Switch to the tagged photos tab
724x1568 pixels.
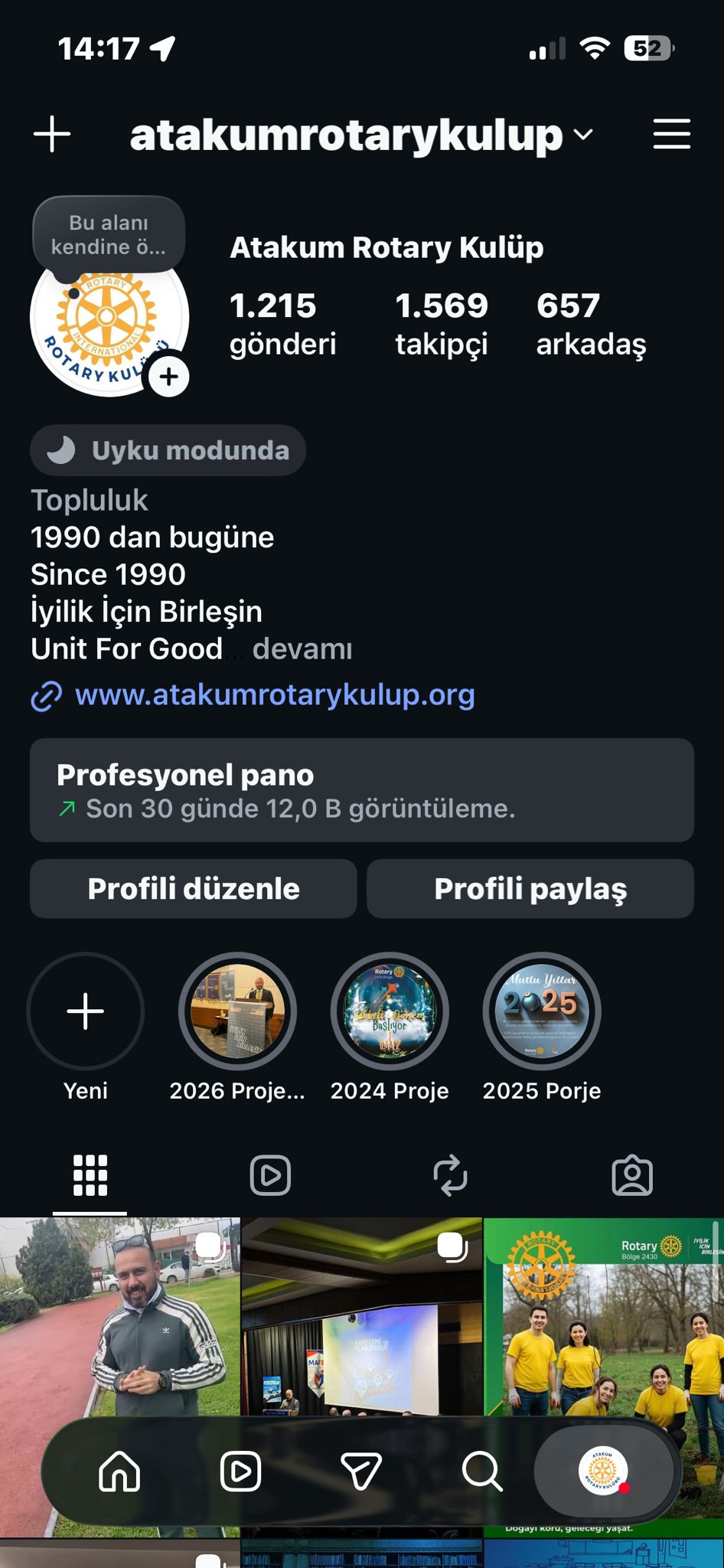(x=632, y=1175)
